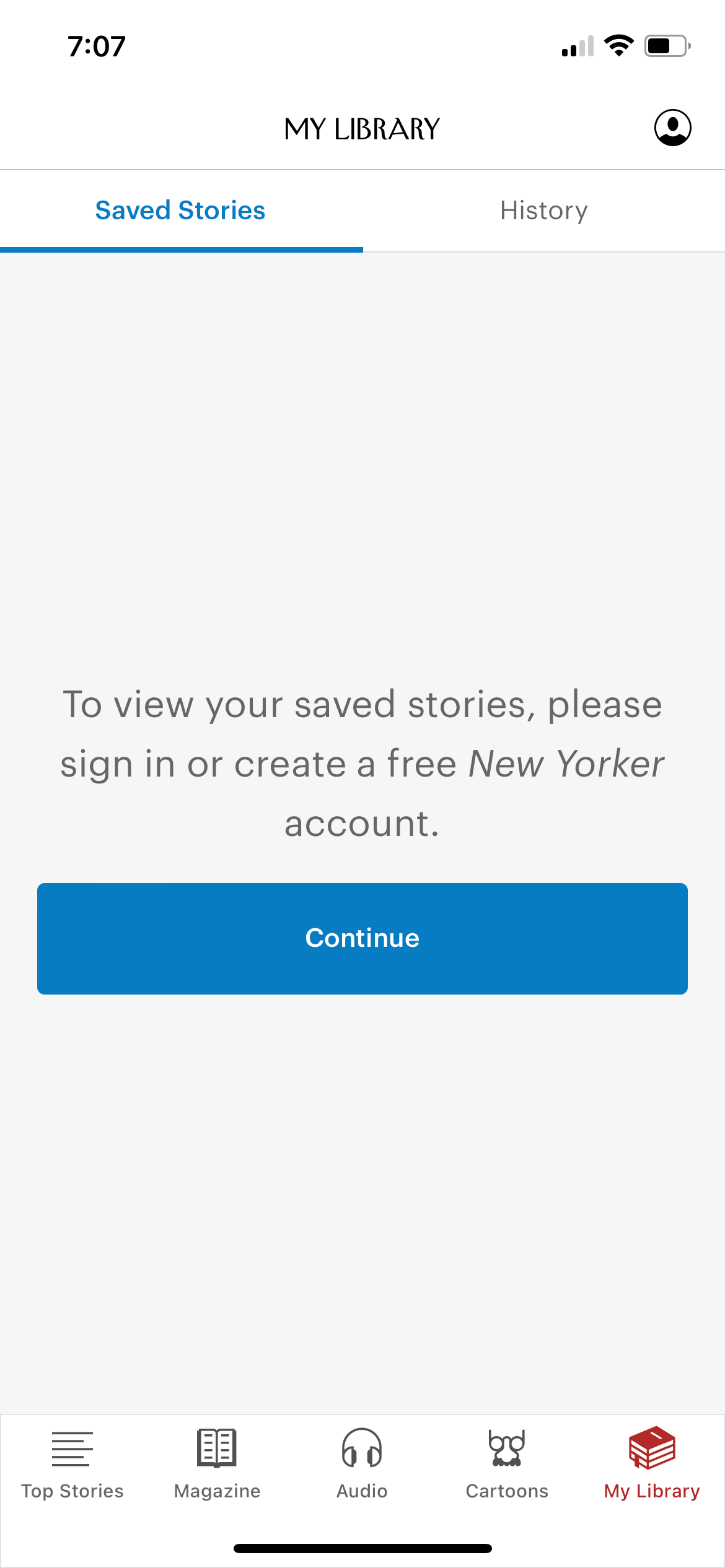Image resolution: width=725 pixels, height=1568 pixels.
Task: Select the Magazine book icon
Action: point(217,1449)
